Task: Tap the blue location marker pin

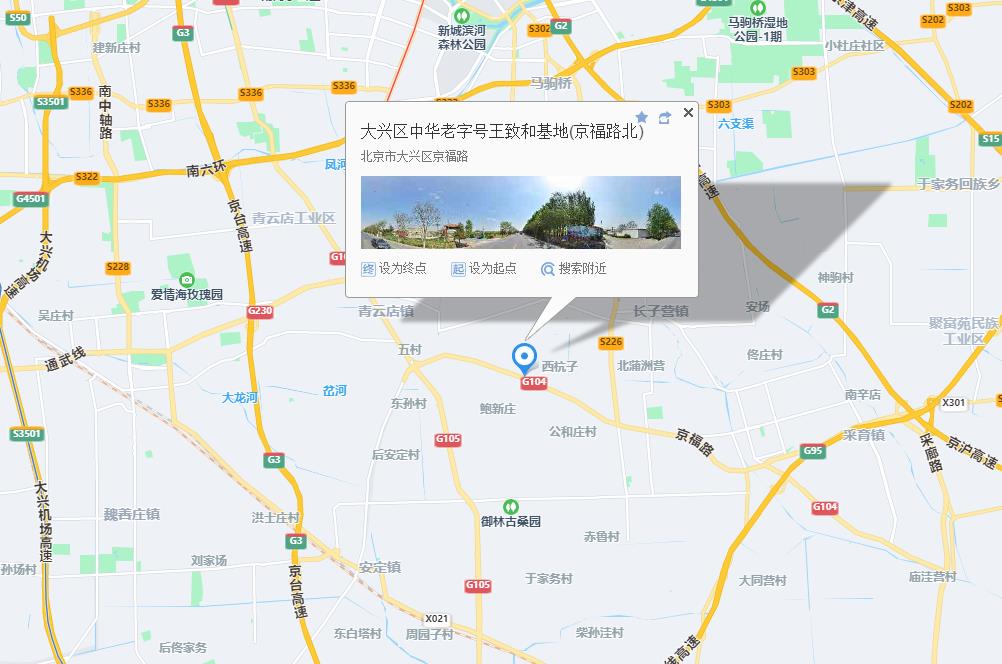Action: pyautogui.click(x=523, y=356)
